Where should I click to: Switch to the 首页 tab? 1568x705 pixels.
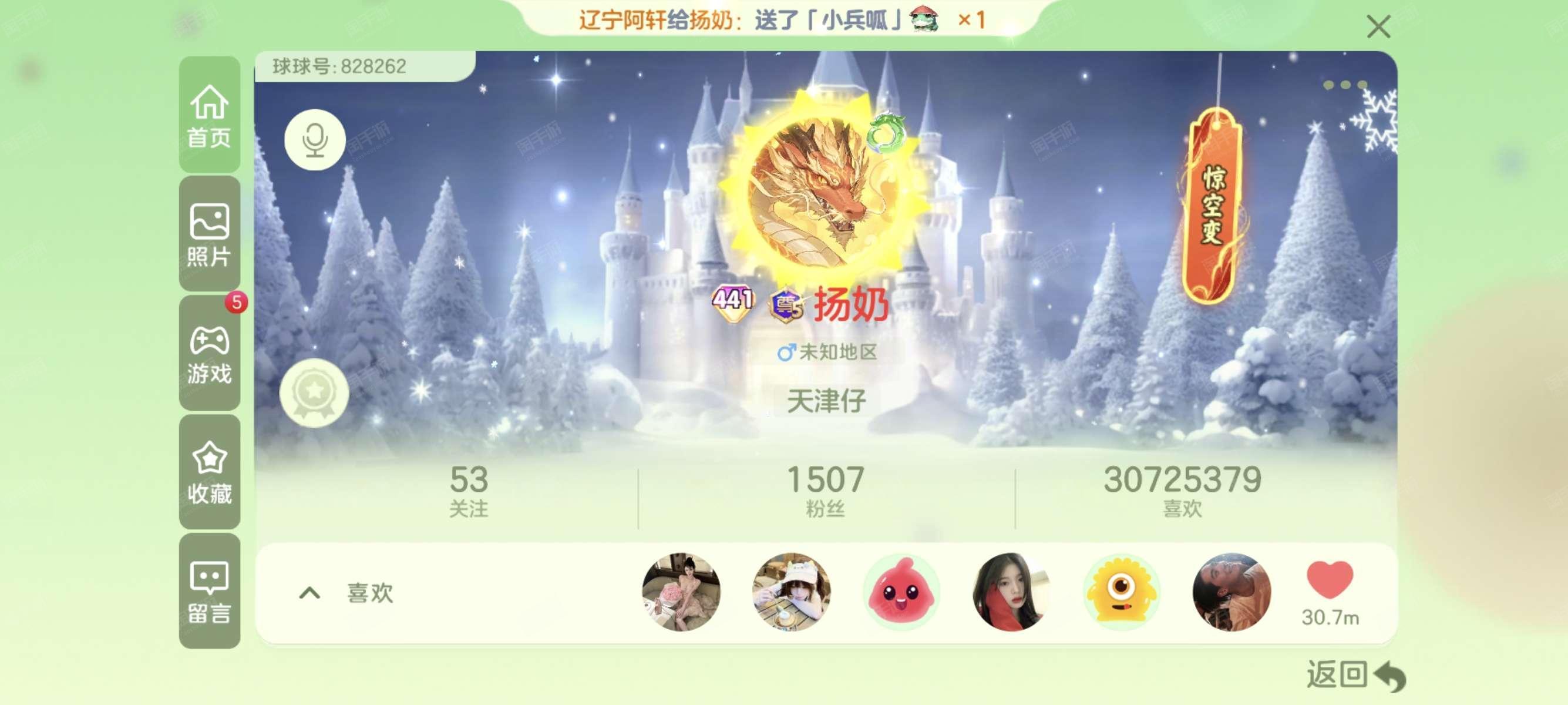coord(209,115)
